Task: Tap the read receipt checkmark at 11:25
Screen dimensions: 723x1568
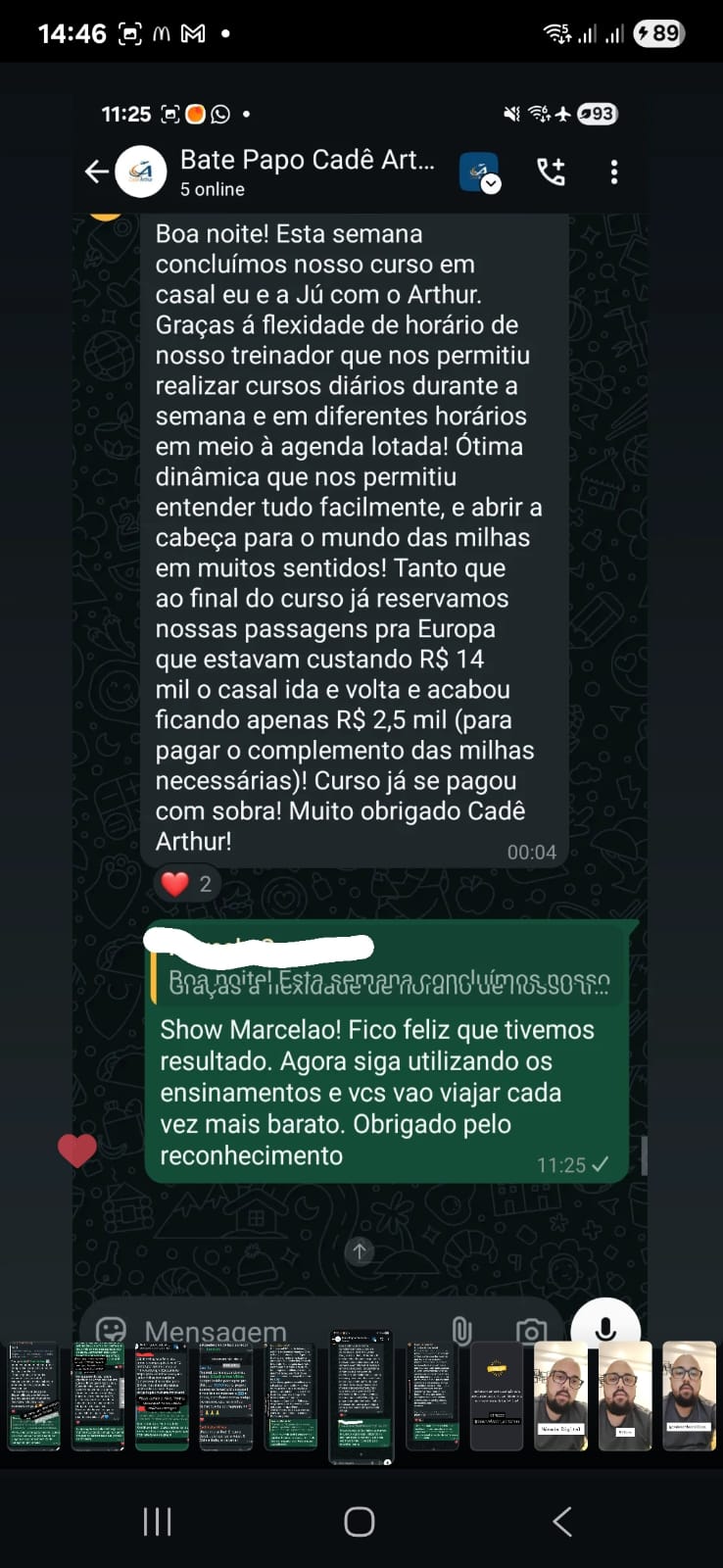Action: (601, 1165)
